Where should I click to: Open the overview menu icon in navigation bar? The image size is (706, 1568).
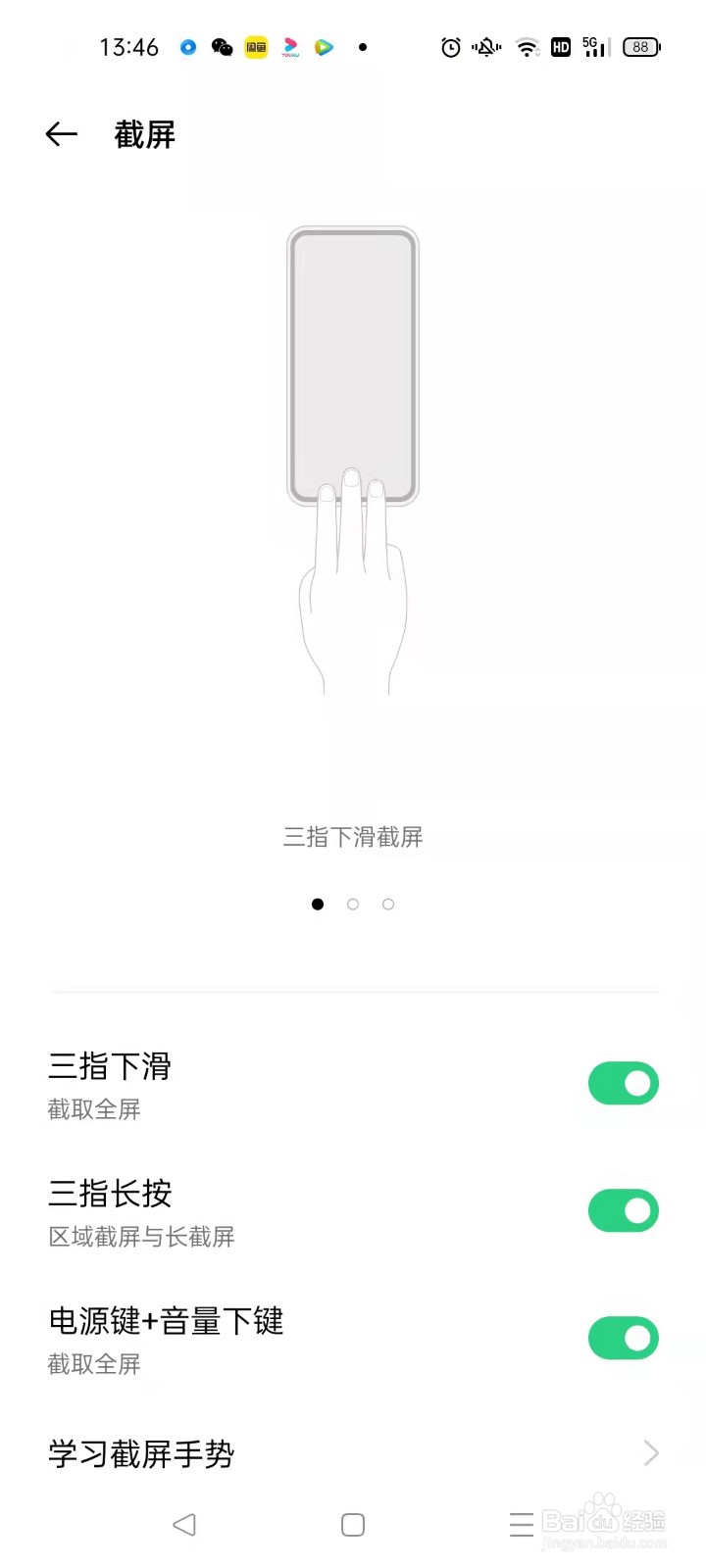pos(521,1524)
